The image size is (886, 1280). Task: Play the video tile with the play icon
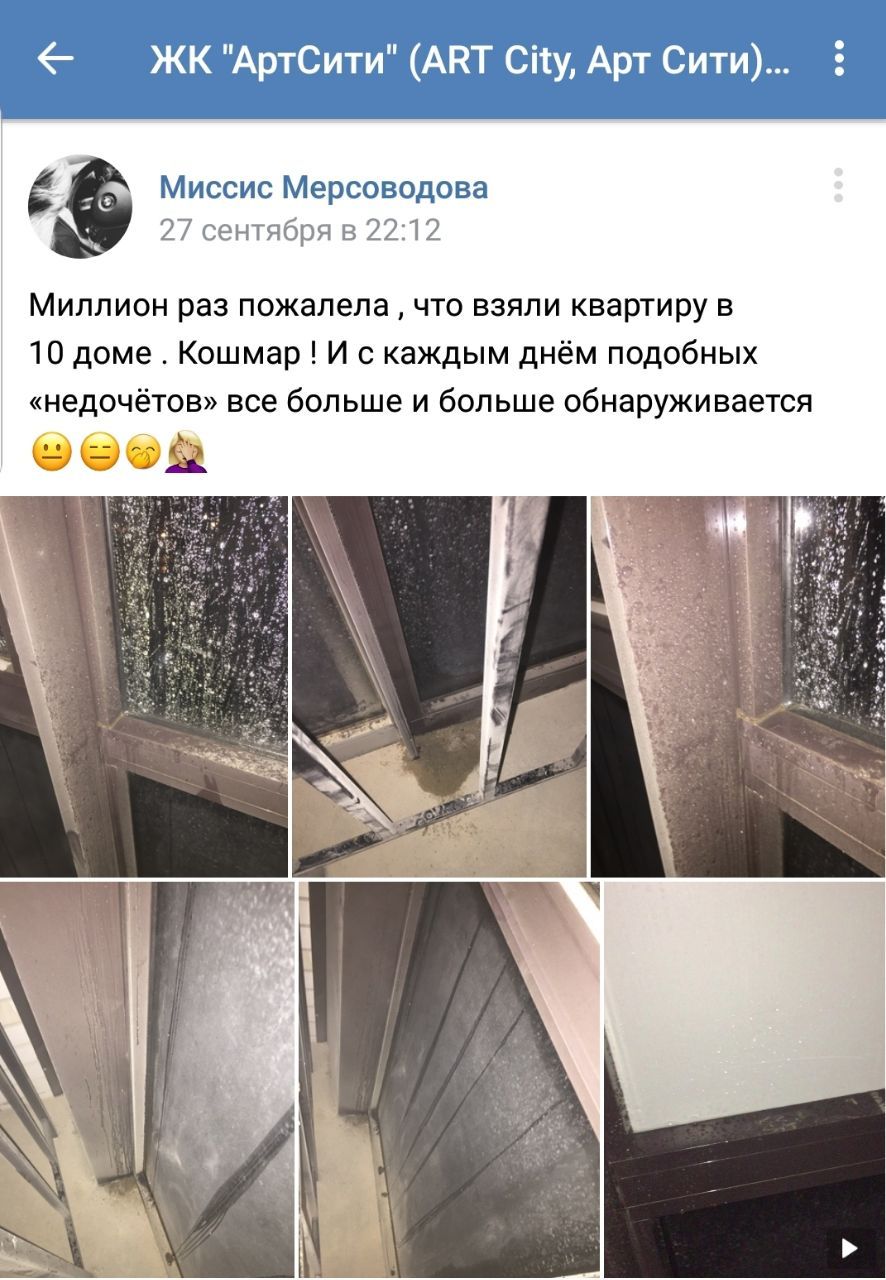[745, 1080]
